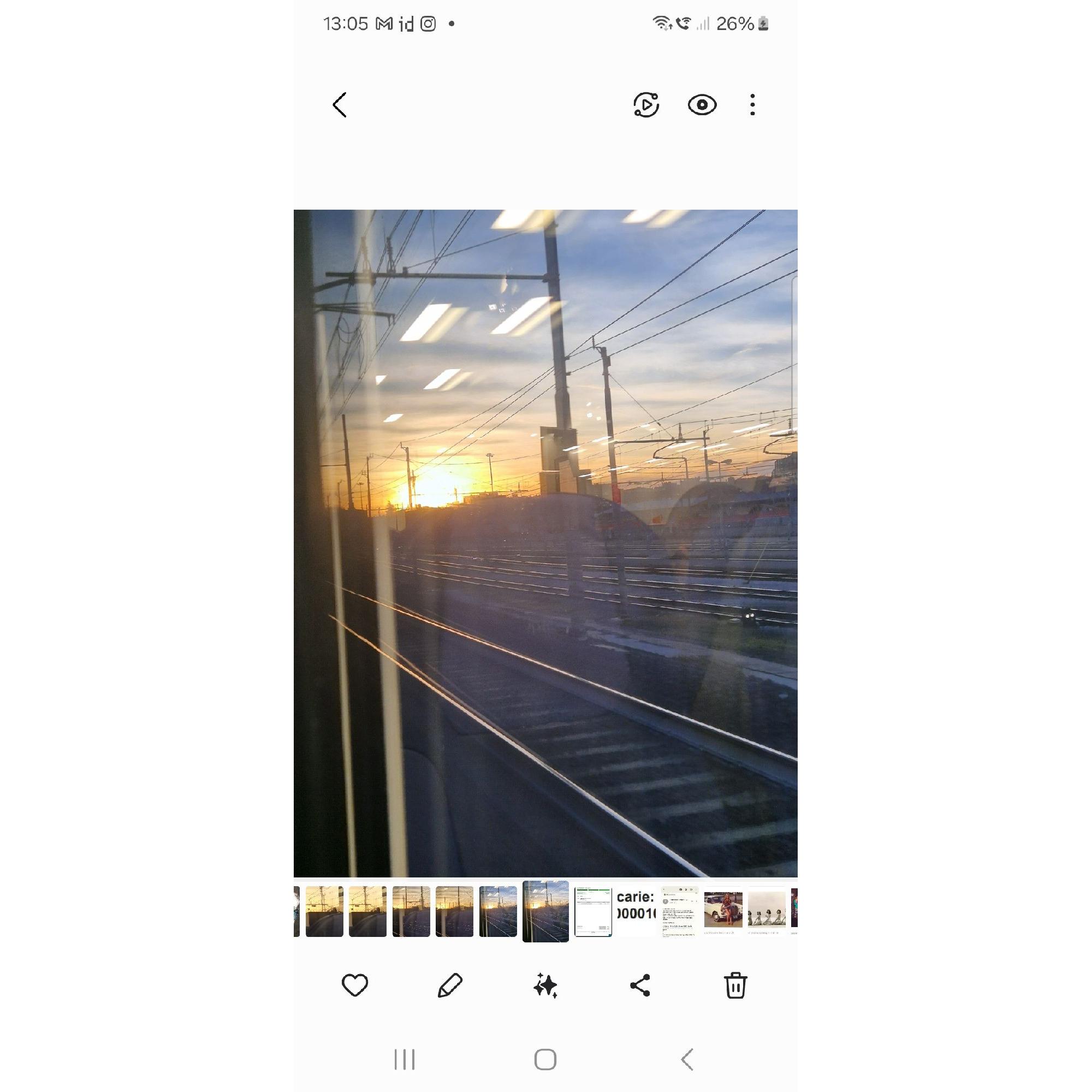Open the thumbnail showing 'carie:' text
This screenshot has height=1092, width=1092.
[636, 911]
